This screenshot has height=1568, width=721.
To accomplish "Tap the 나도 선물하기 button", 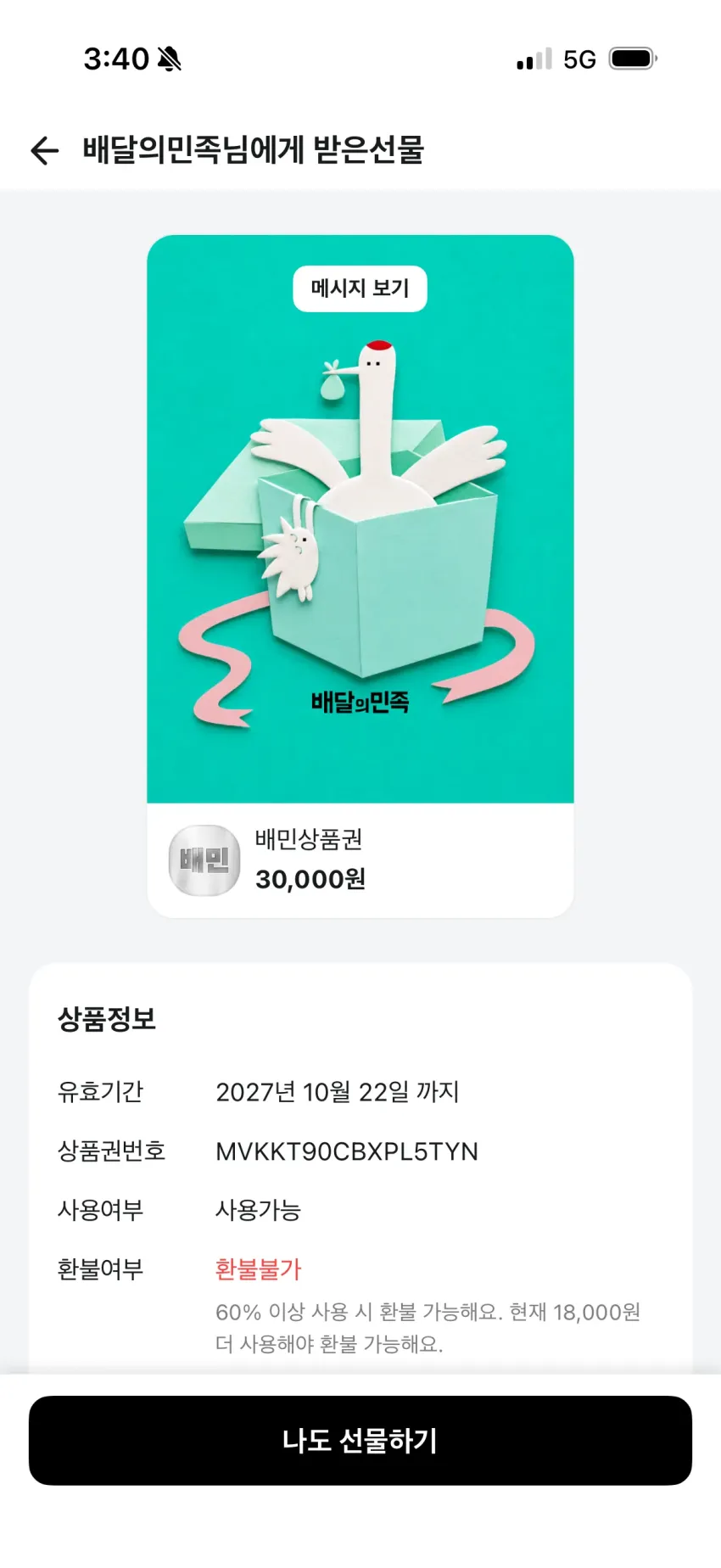I will tap(360, 1440).
